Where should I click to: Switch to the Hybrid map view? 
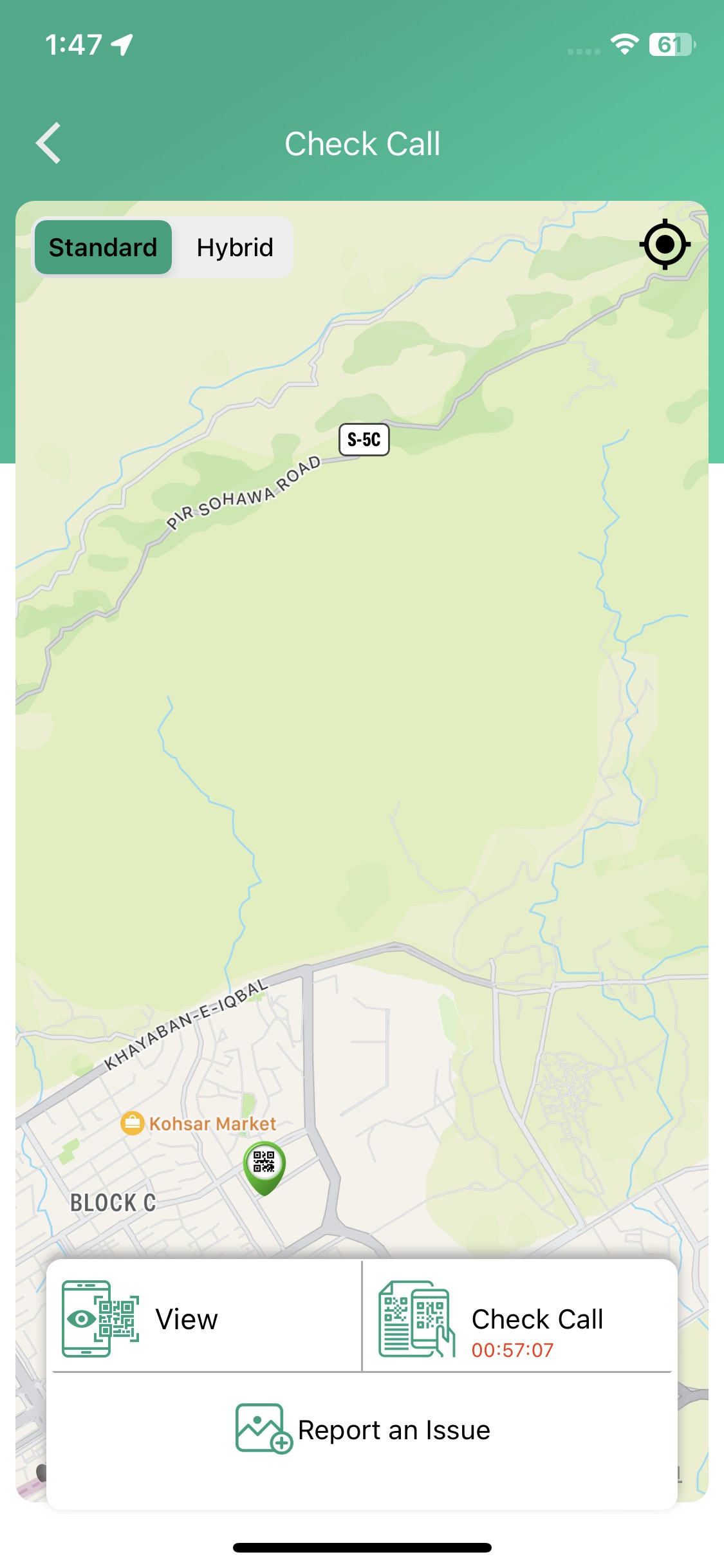[235, 248]
